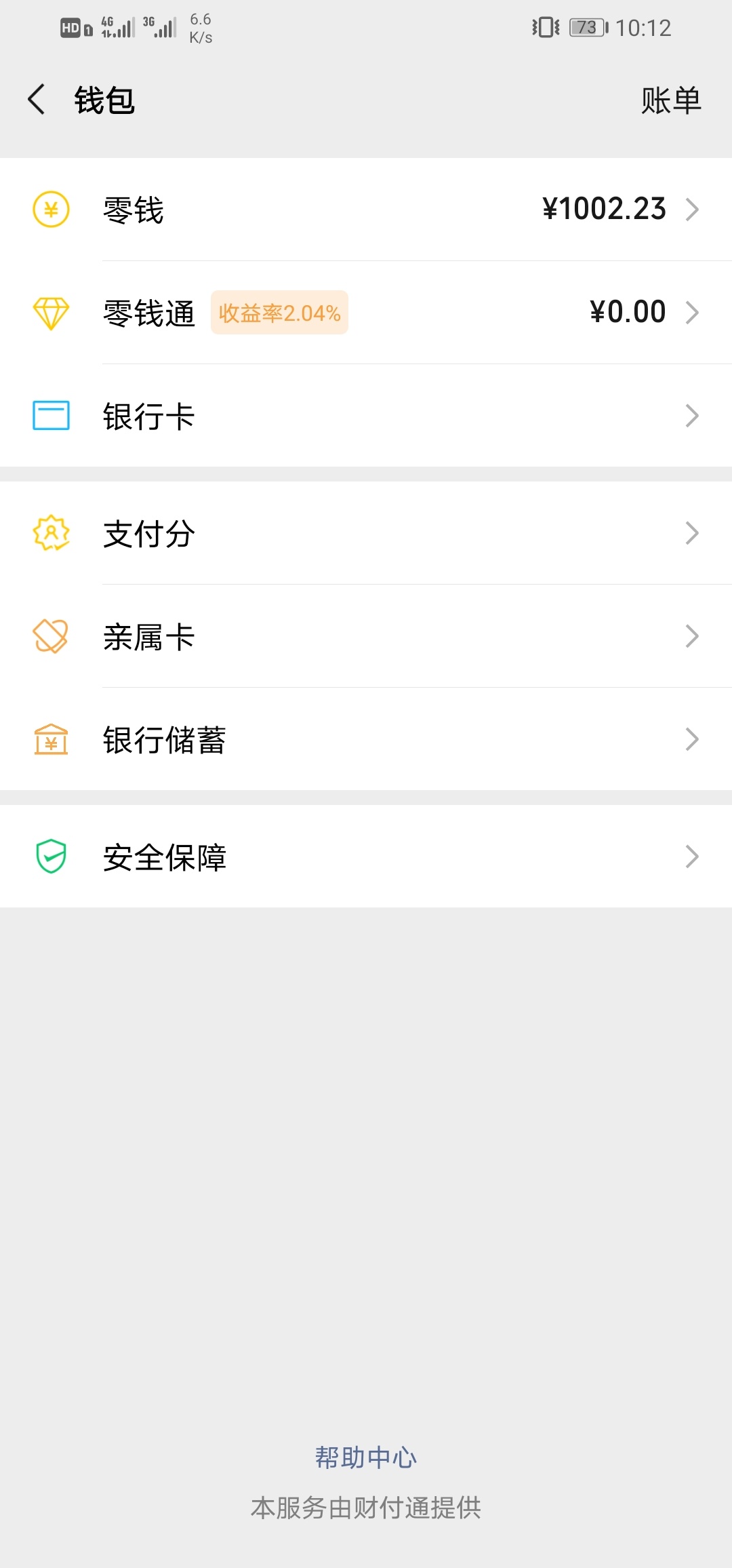Open the 亲属卡 row
The height and width of the screenshot is (1568, 732).
pyautogui.click(x=366, y=636)
